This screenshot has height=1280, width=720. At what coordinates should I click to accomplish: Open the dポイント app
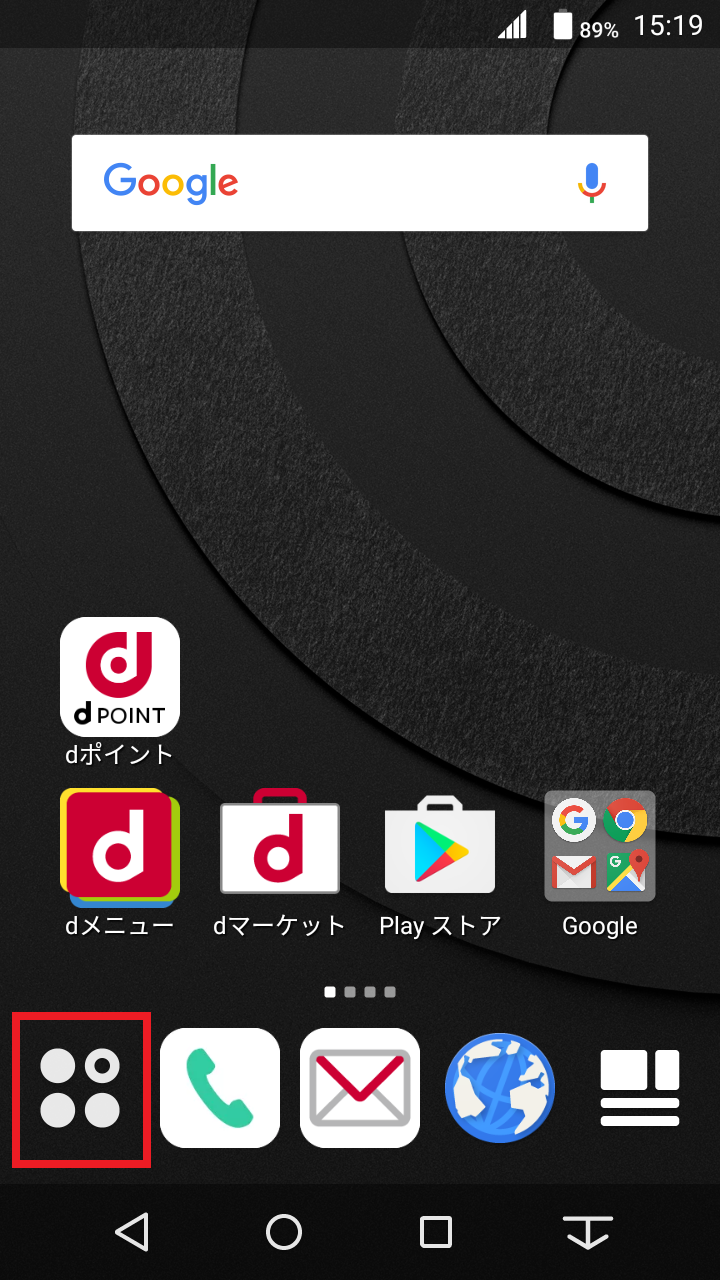119,677
